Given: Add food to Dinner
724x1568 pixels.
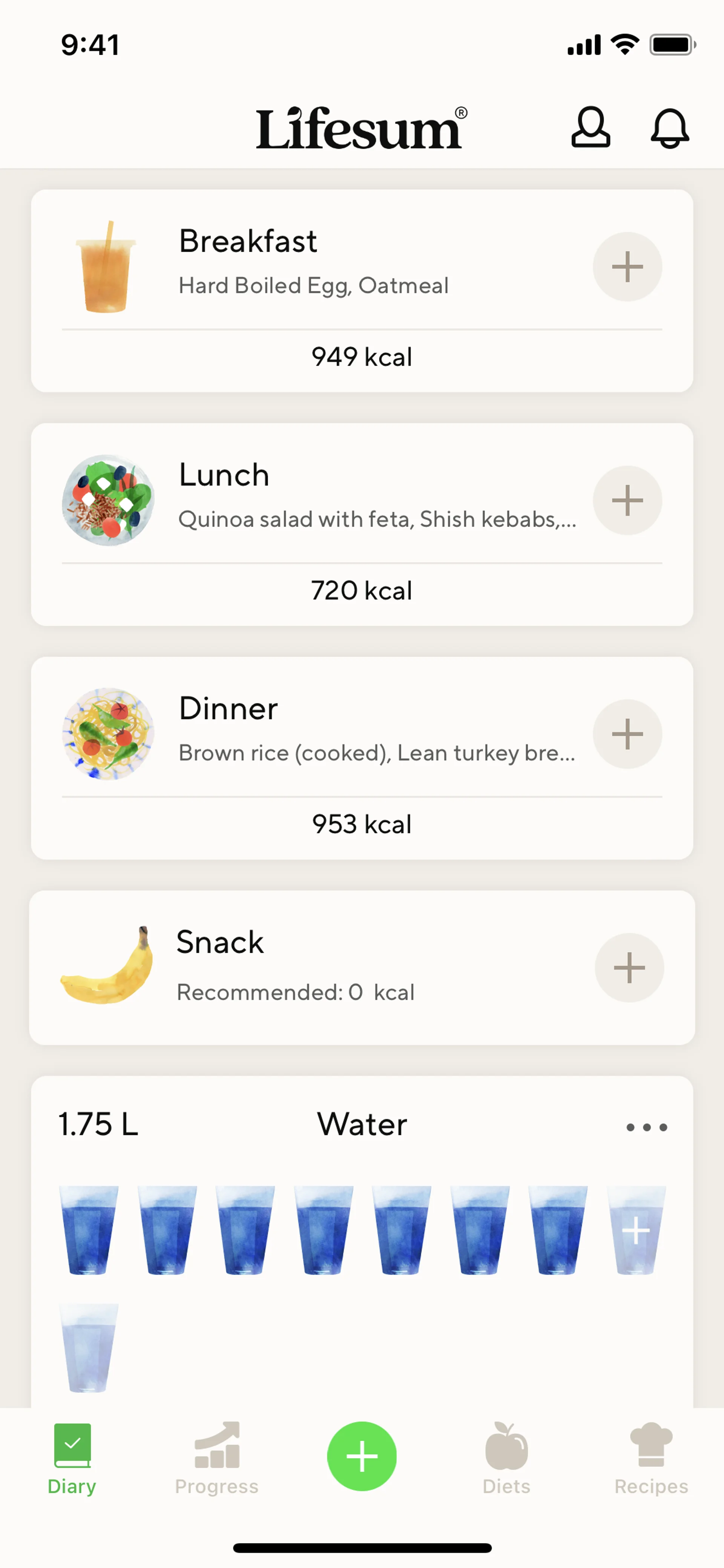Looking at the screenshot, I should tap(627, 734).
